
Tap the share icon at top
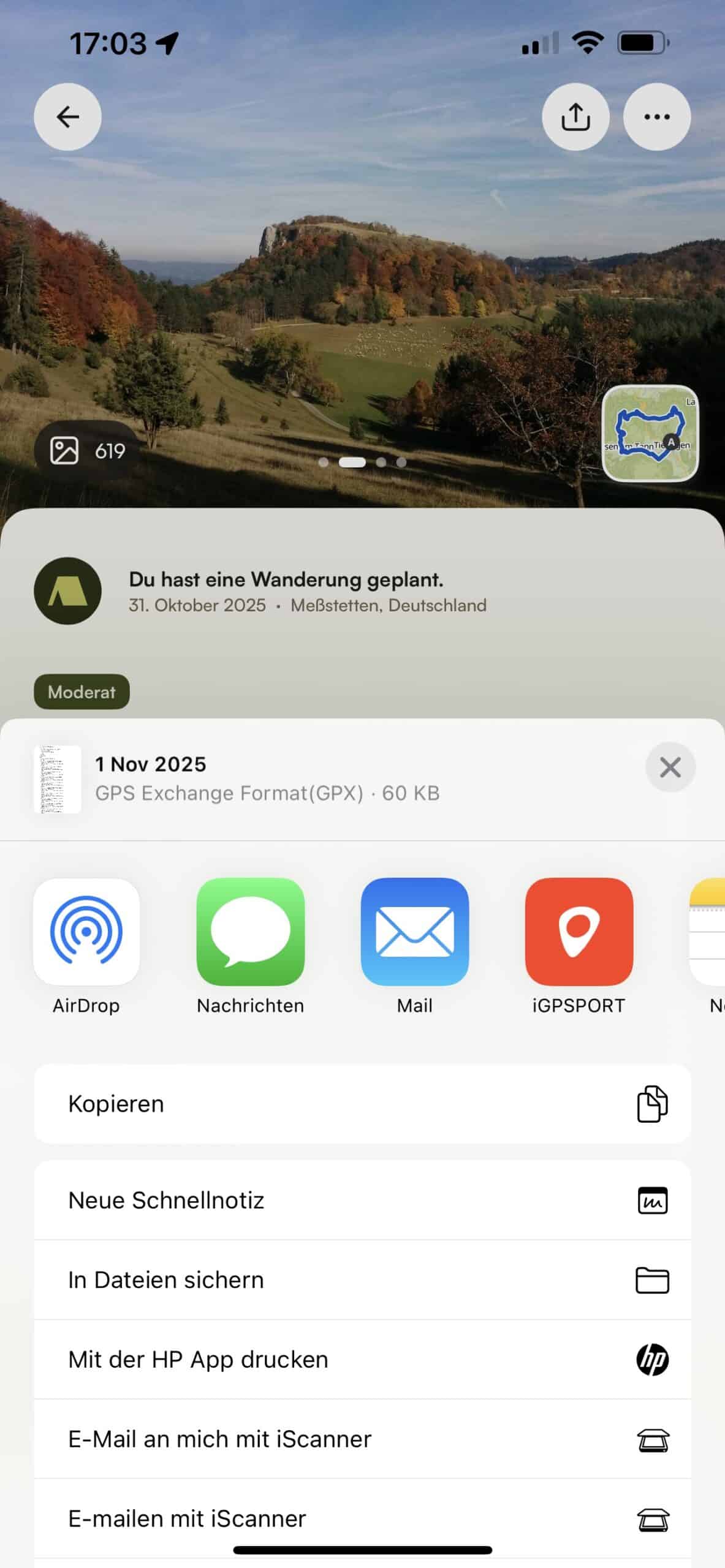(575, 116)
